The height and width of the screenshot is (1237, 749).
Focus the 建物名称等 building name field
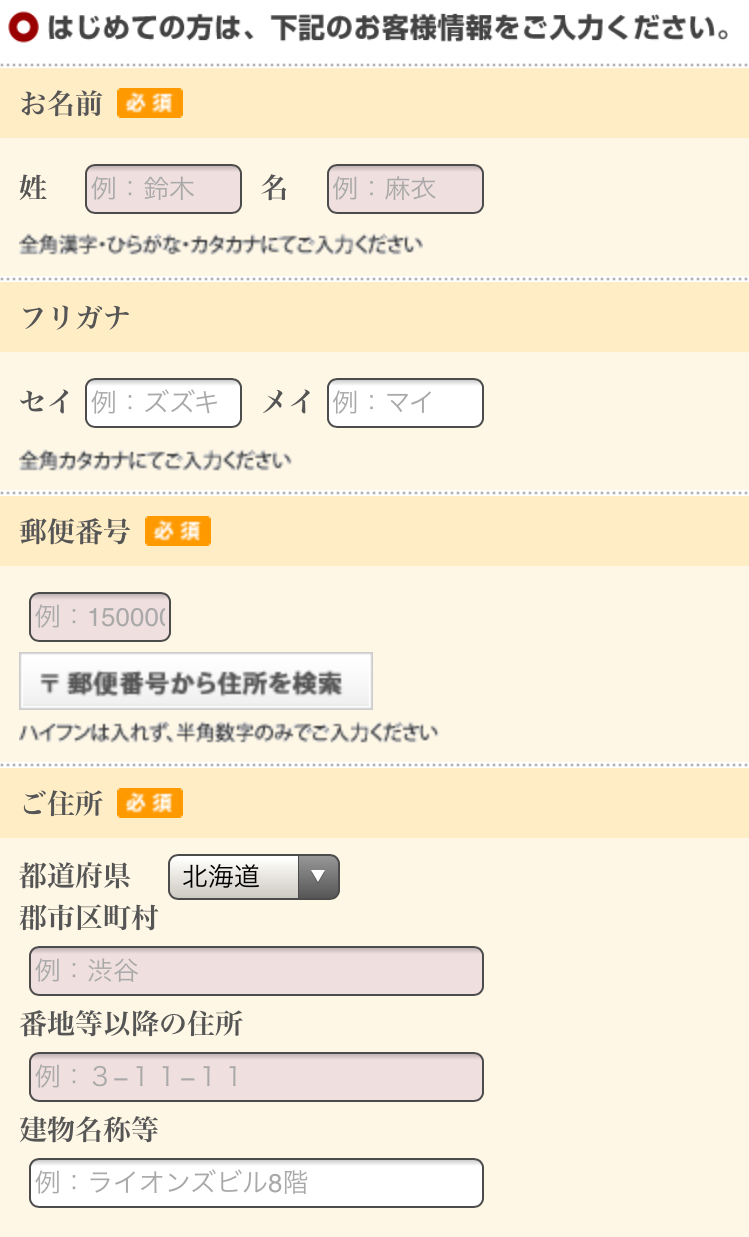pyautogui.click(x=256, y=1183)
